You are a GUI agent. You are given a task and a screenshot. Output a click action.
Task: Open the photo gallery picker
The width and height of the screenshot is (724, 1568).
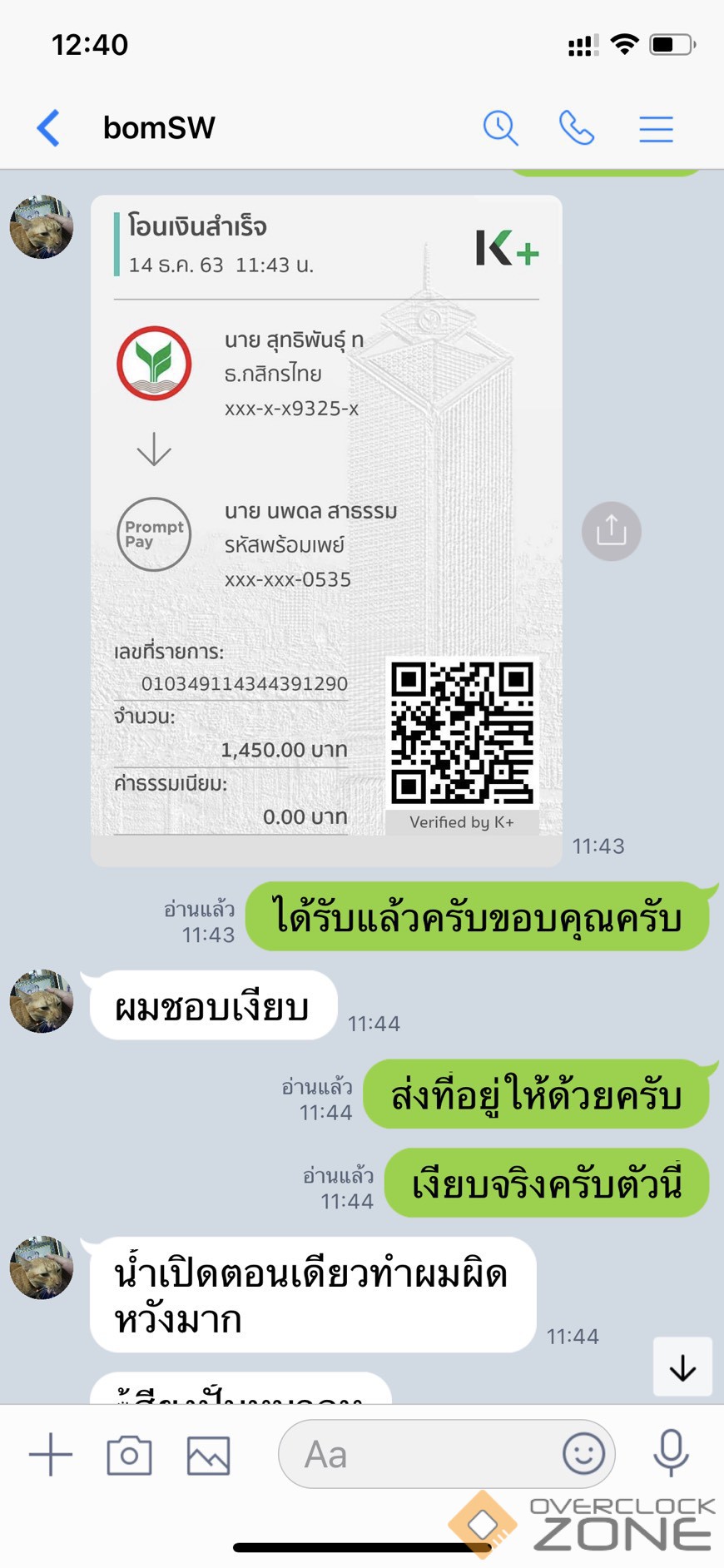[208, 1455]
